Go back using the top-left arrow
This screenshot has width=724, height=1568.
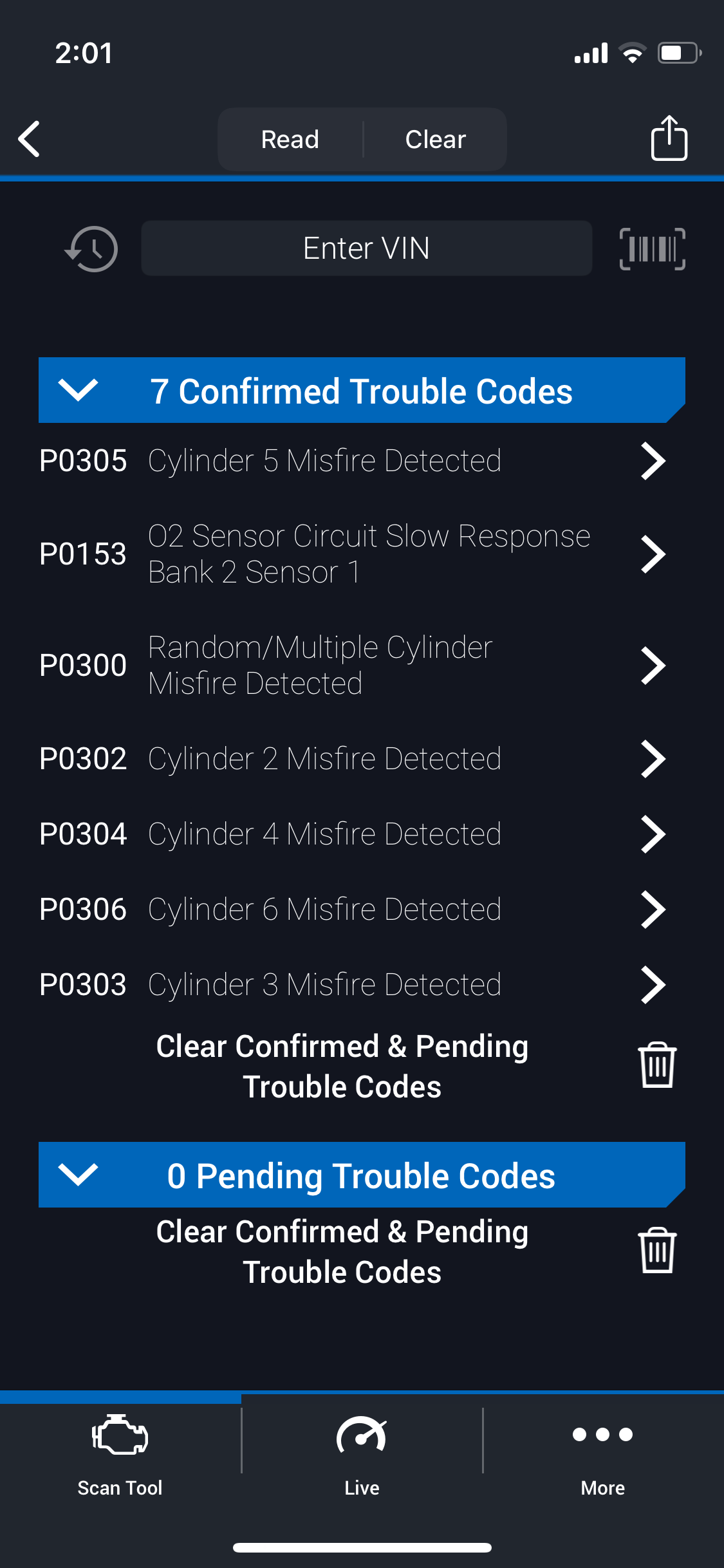pyautogui.click(x=30, y=139)
